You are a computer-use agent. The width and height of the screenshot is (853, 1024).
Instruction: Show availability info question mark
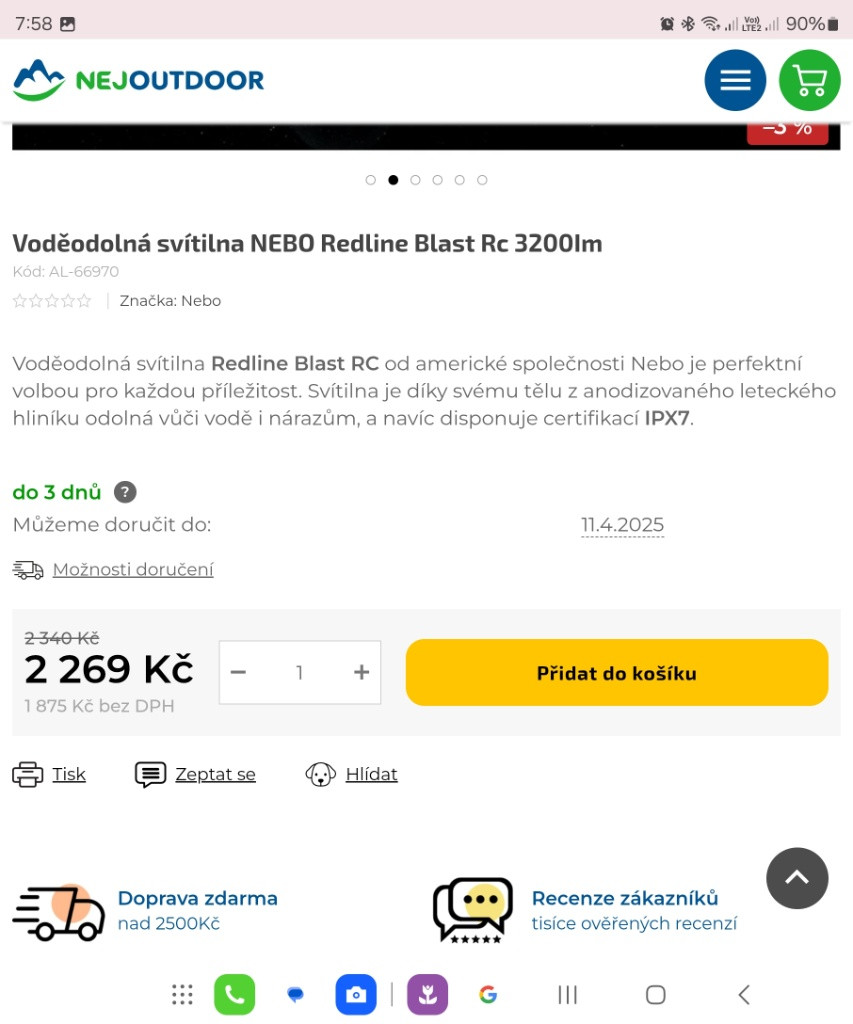click(125, 492)
